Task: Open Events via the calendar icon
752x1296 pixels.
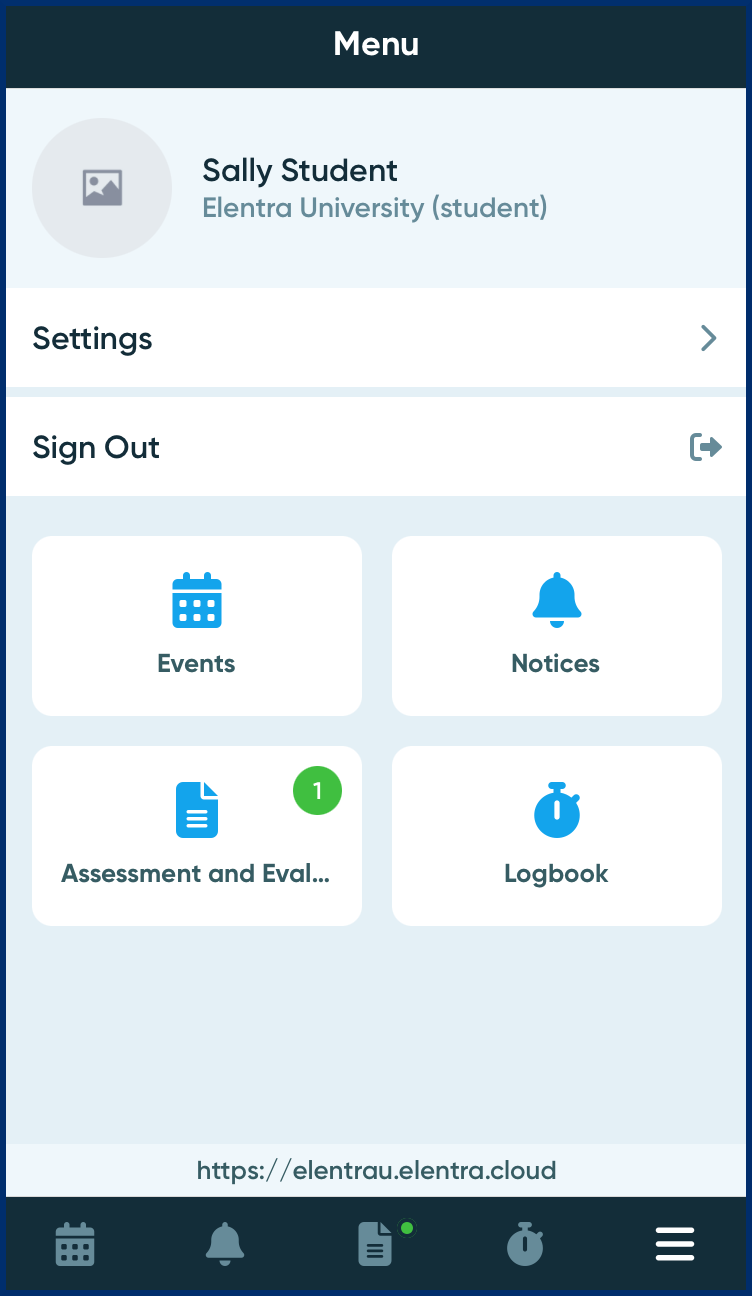Action: 196,600
